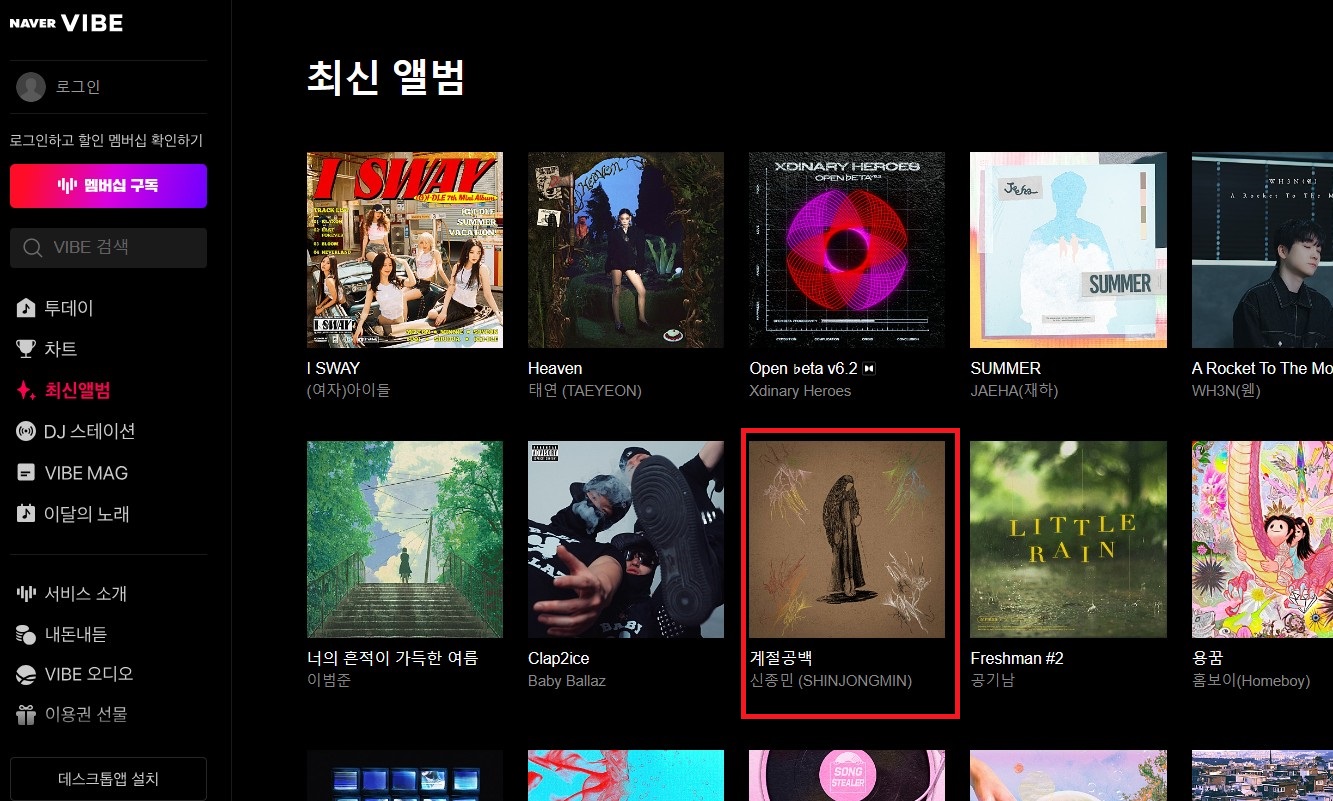1333x801 pixels.
Task: Open the 로그인 login entry
Action: 76,87
